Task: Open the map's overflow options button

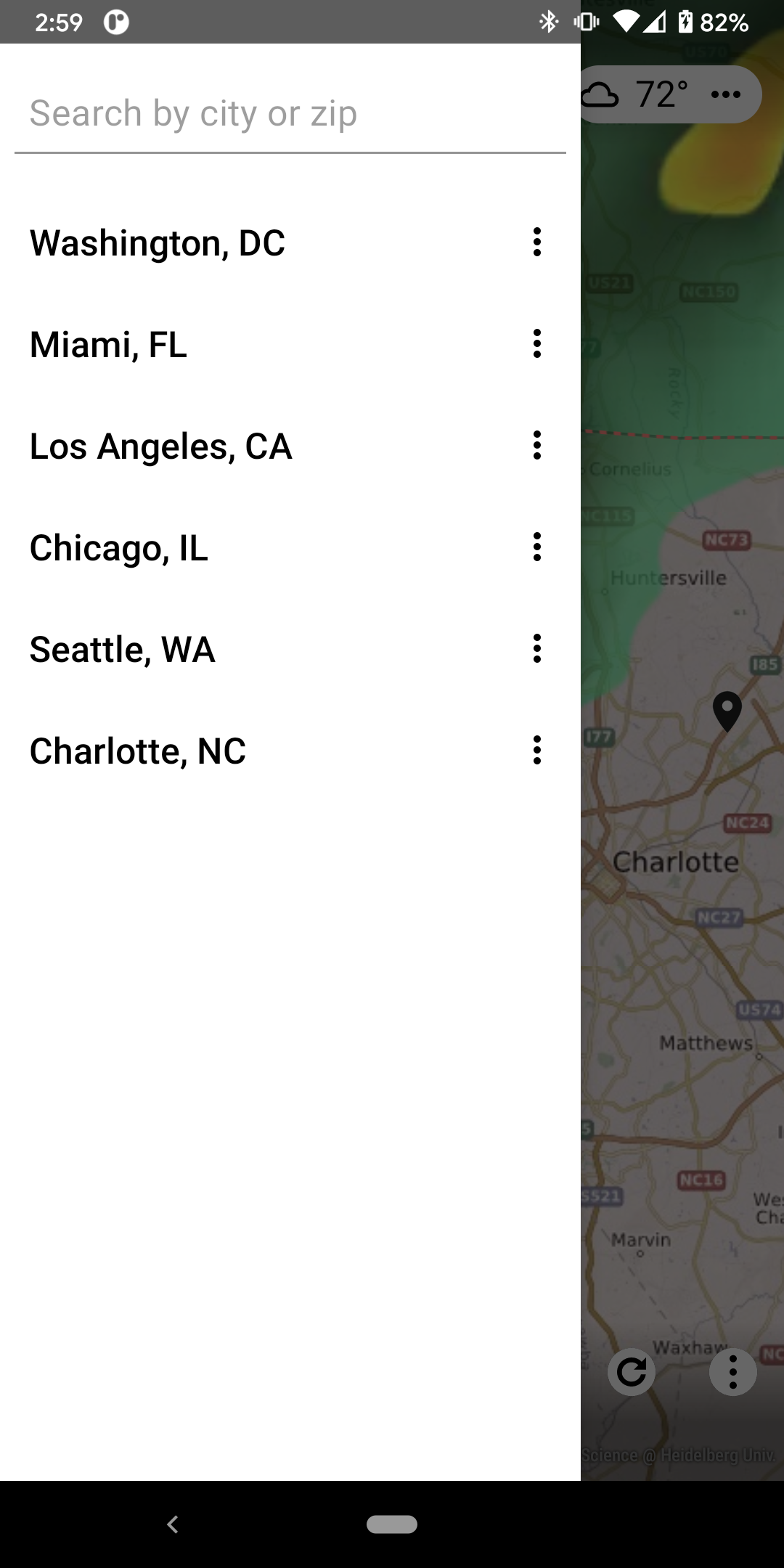Action: (733, 1372)
